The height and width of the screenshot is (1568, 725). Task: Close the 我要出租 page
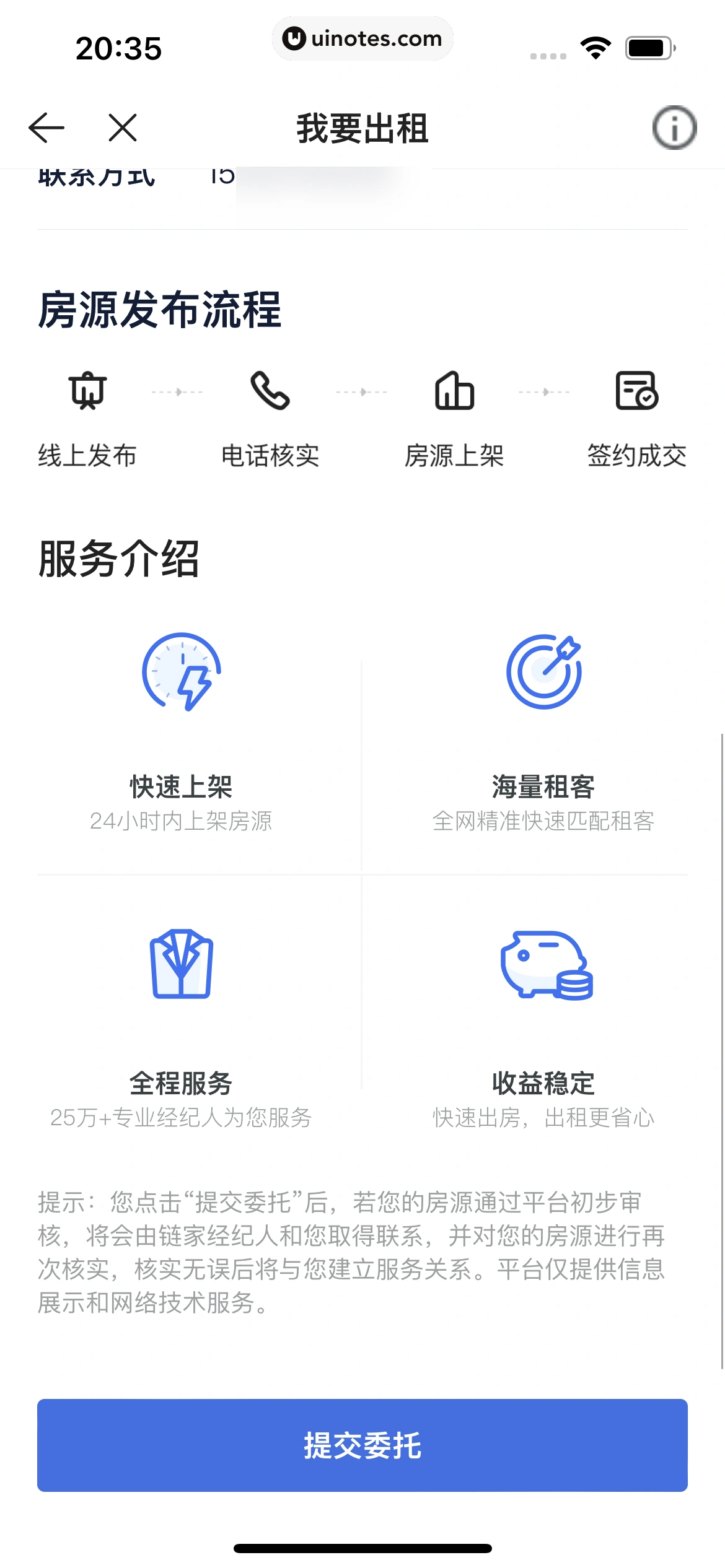point(123,128)
